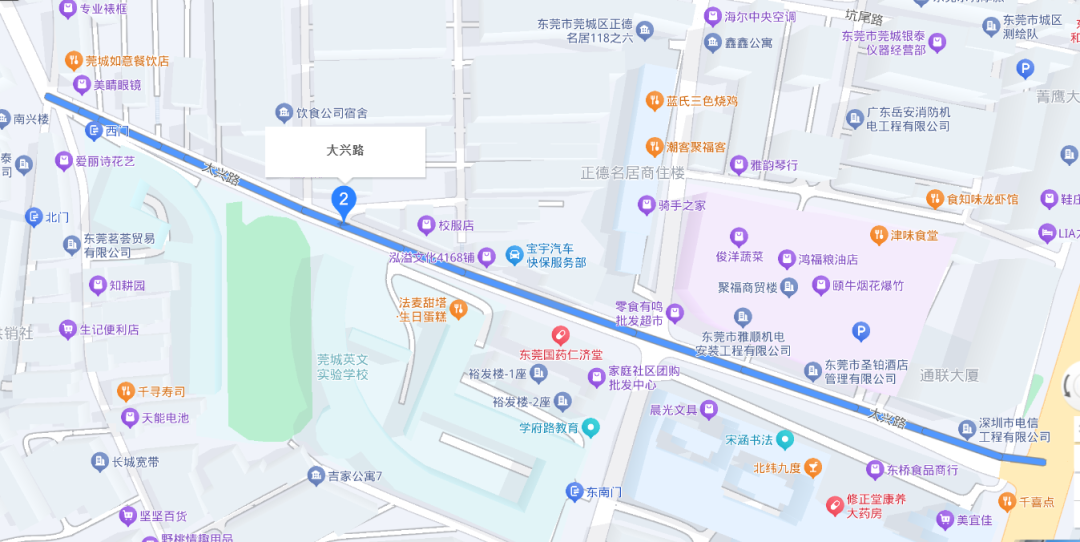
Task: Tap the 宝宇汽车快保服务部 marker
Action: click(513, 254)
